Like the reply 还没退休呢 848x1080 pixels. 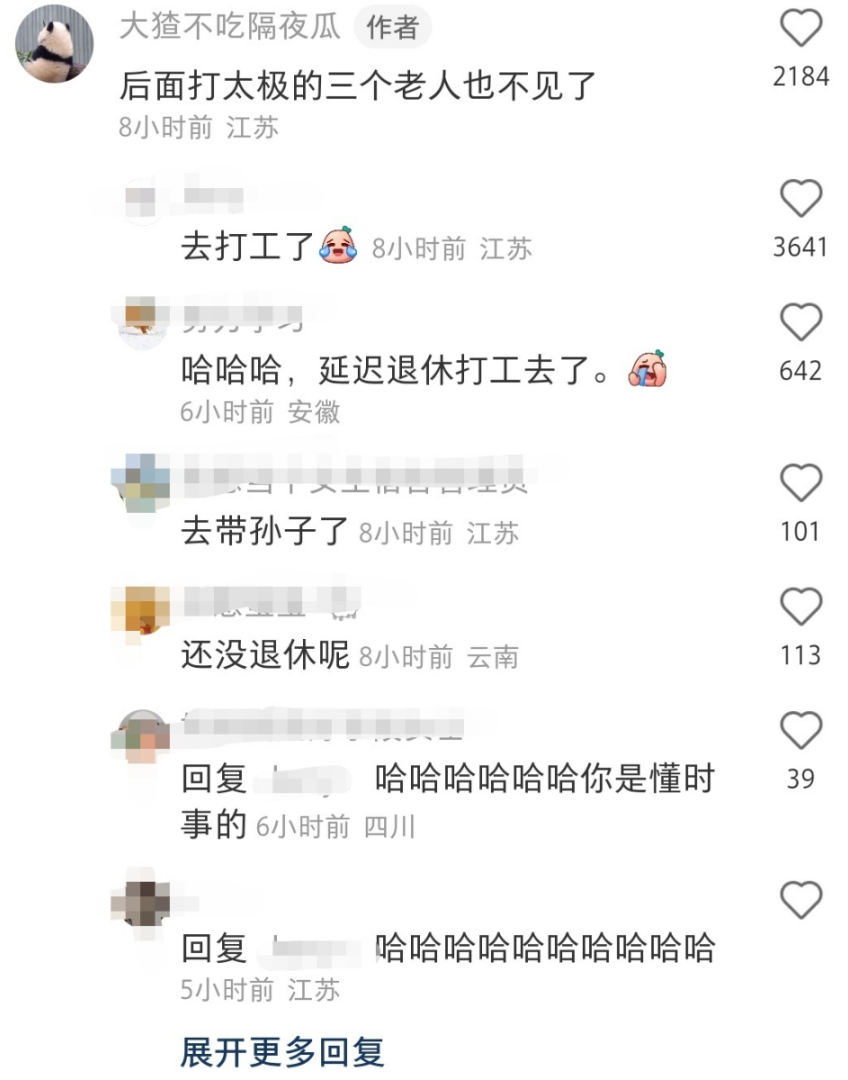800,607
